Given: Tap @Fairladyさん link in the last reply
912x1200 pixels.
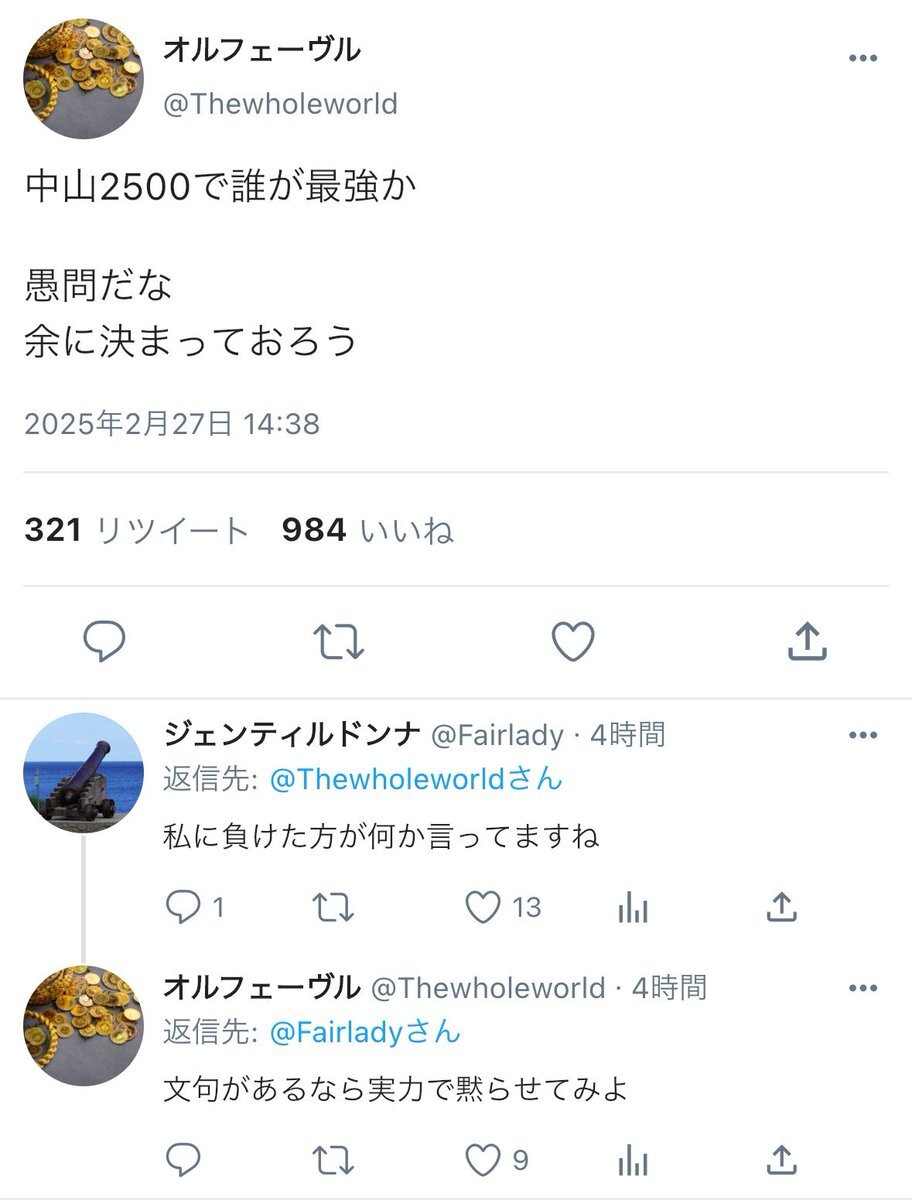Looking at the screenshot, I should pyautogui.click(x=365, y=1031).
